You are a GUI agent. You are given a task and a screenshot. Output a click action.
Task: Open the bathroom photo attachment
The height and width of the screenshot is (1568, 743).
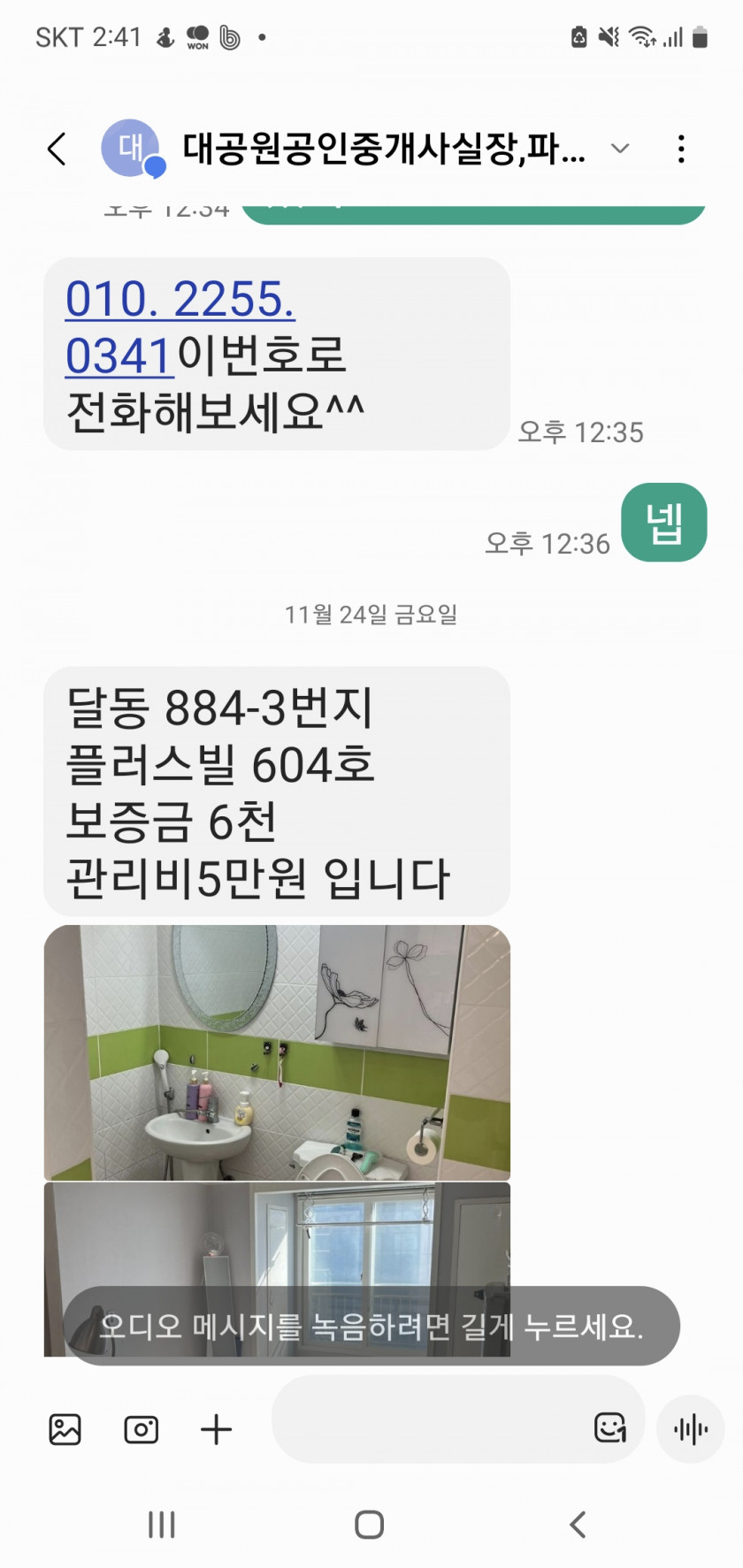(277, 1052)
